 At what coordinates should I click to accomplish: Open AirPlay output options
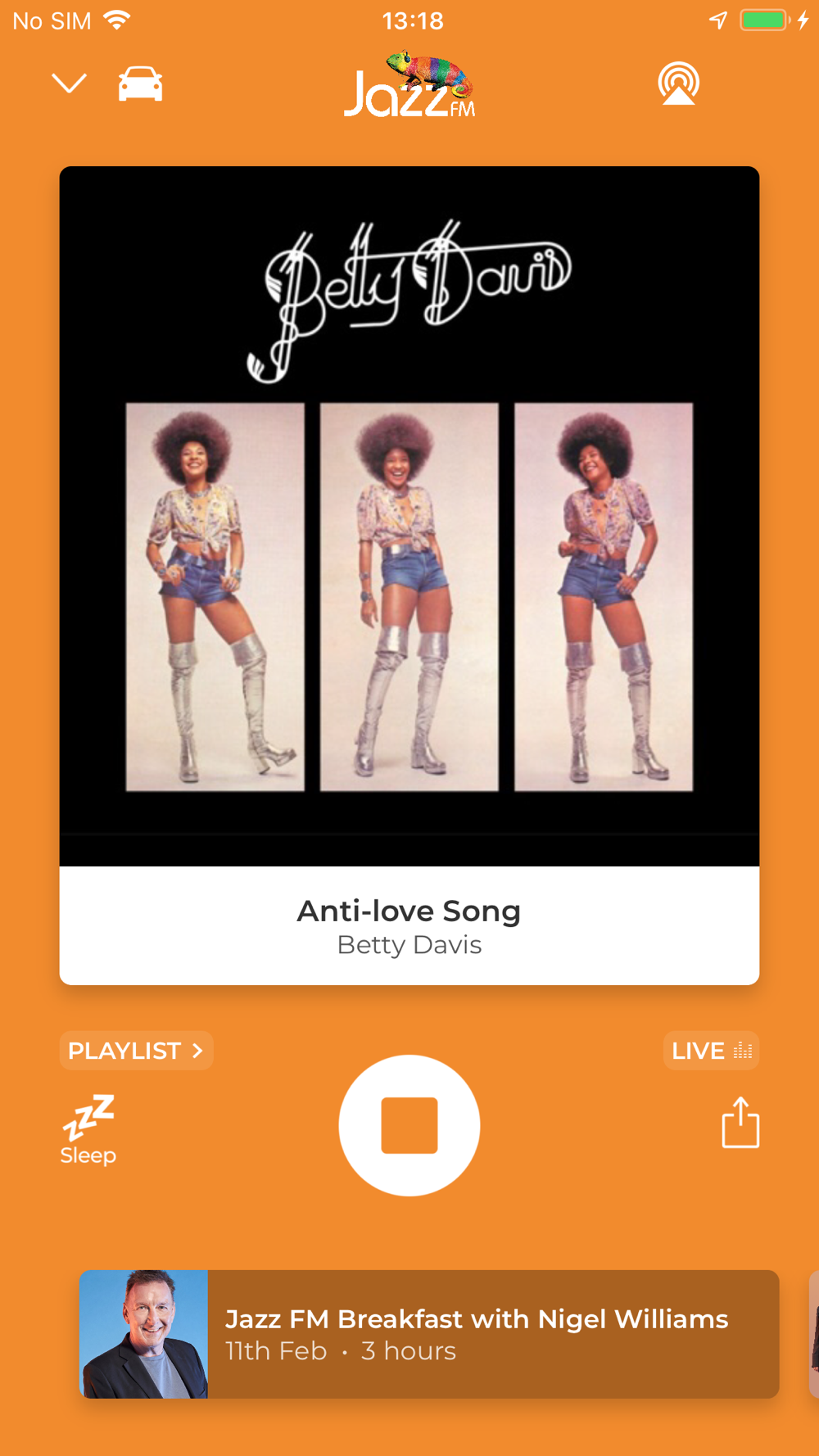[x=678, y=84]
